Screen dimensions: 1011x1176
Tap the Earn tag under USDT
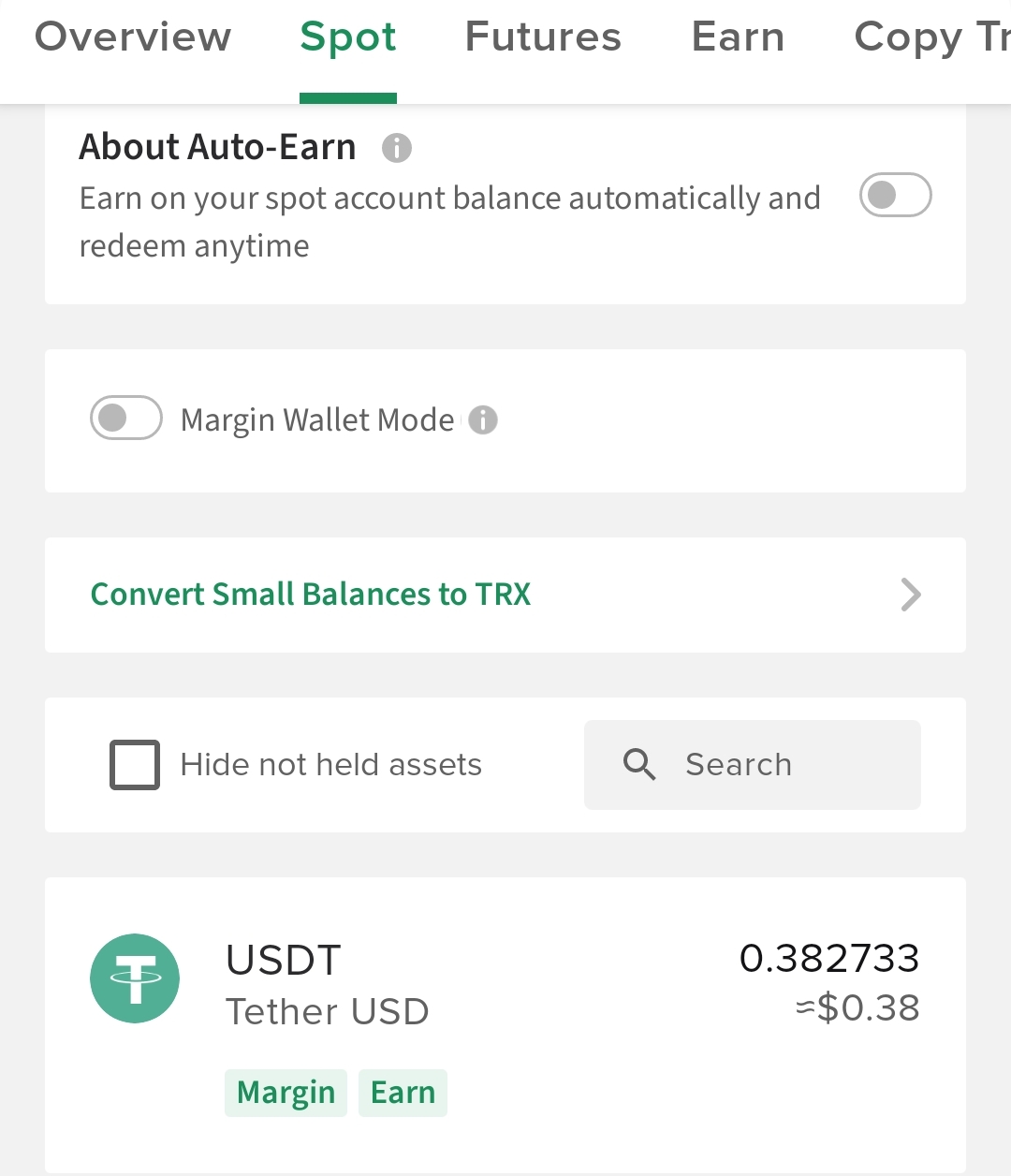[x=403, y=1093]
